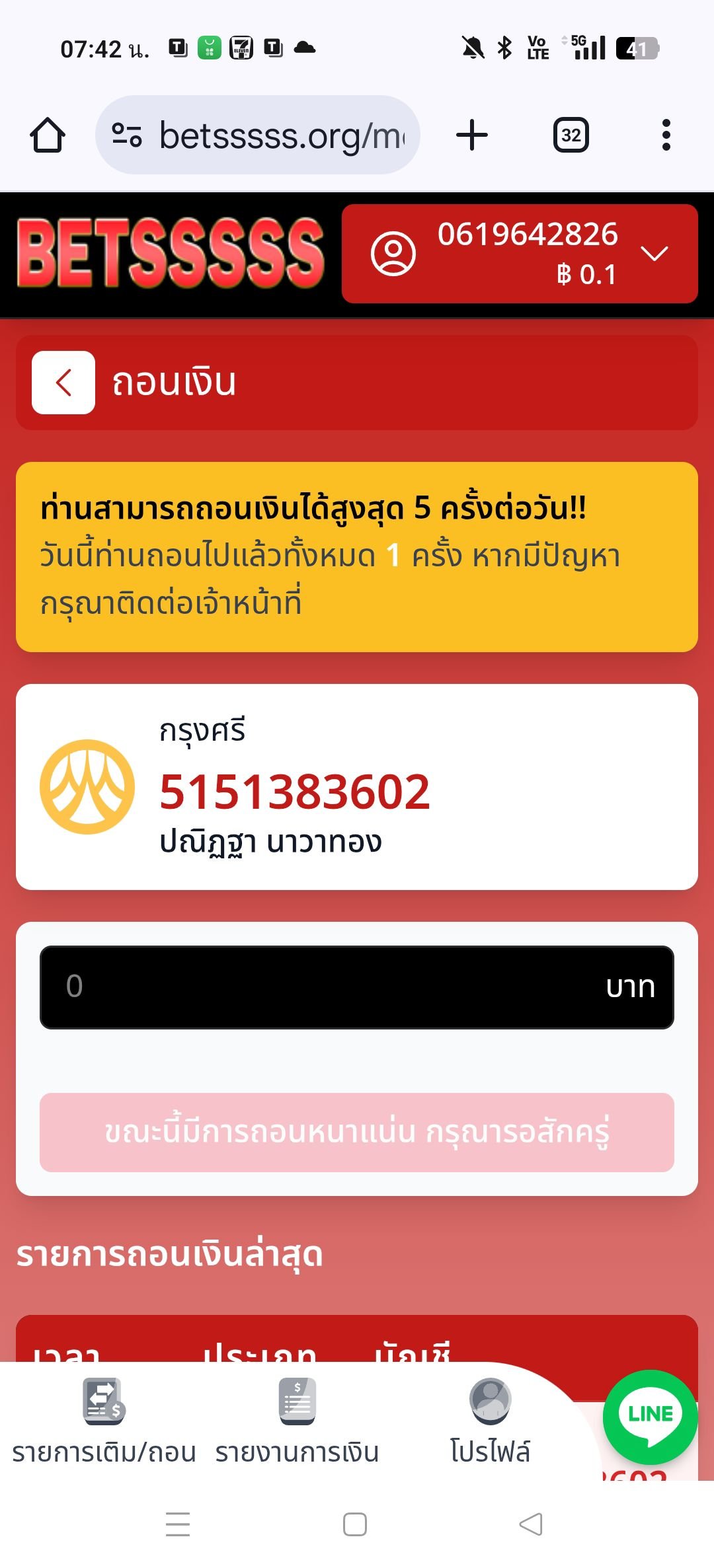Open รายการเติม/ถอน tab
The image size is (714, 1568).
pos(104,1421)
